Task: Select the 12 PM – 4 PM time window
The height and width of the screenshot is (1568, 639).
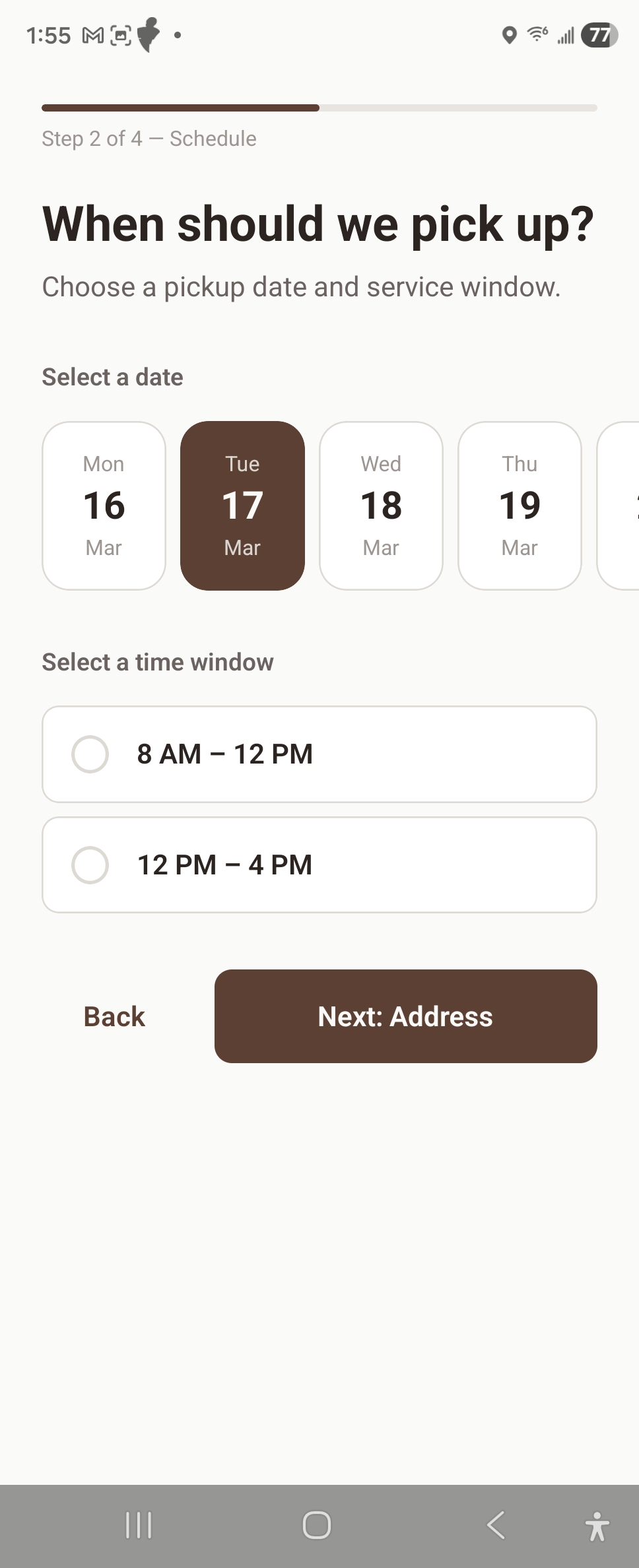Action: click(319, 865)
